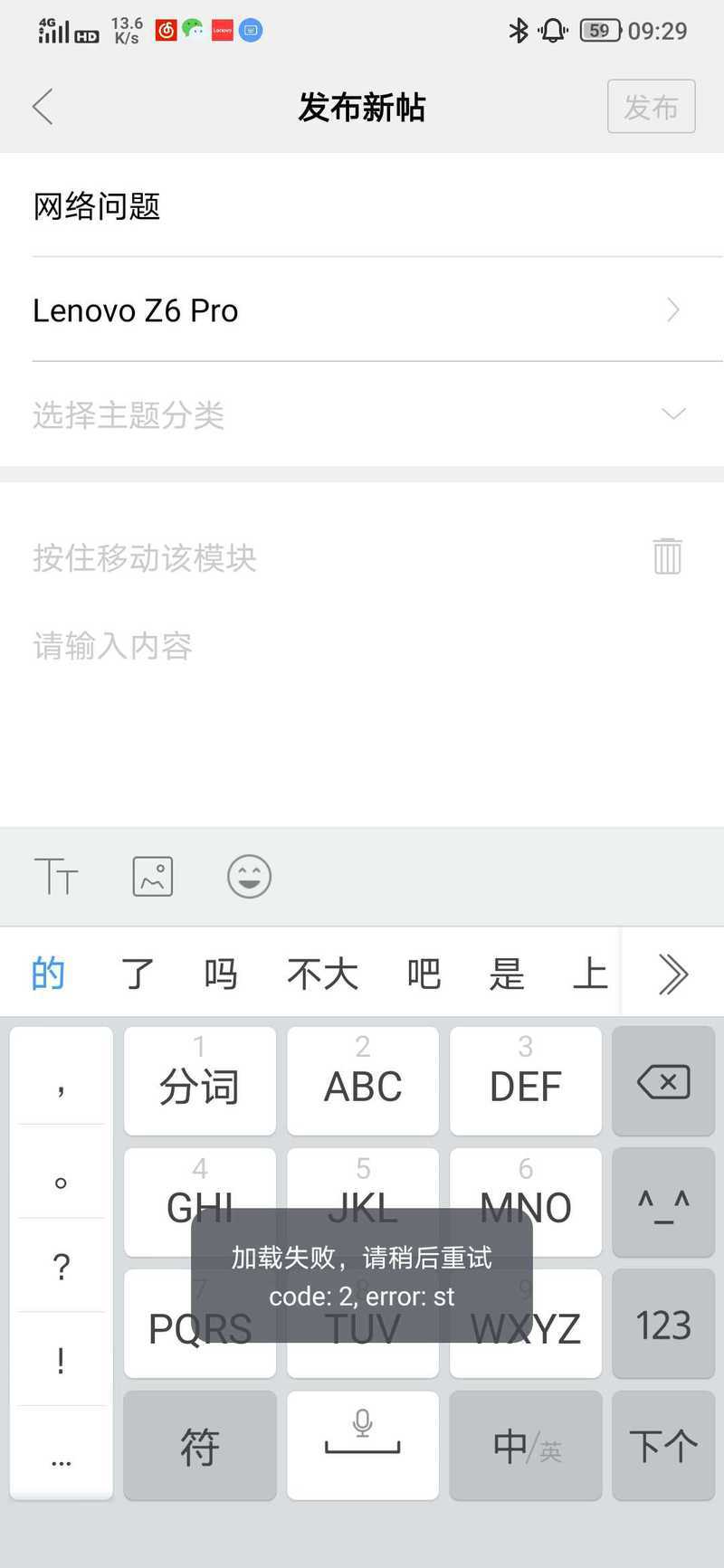Toggle 中/英 language key
724x1568 pixels.
coord(526,1445)
